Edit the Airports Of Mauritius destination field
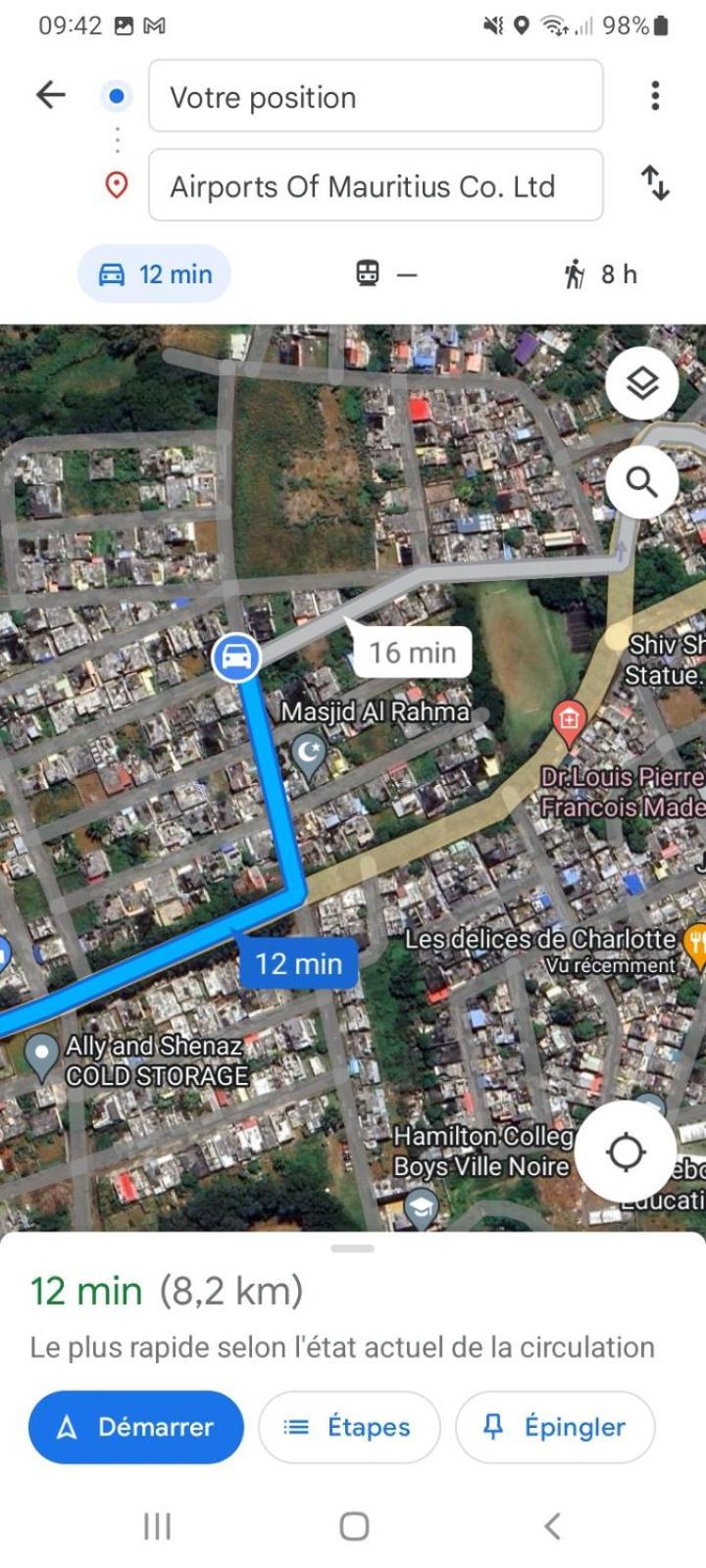Viewport: 706px width, 1568px height. 375,185
